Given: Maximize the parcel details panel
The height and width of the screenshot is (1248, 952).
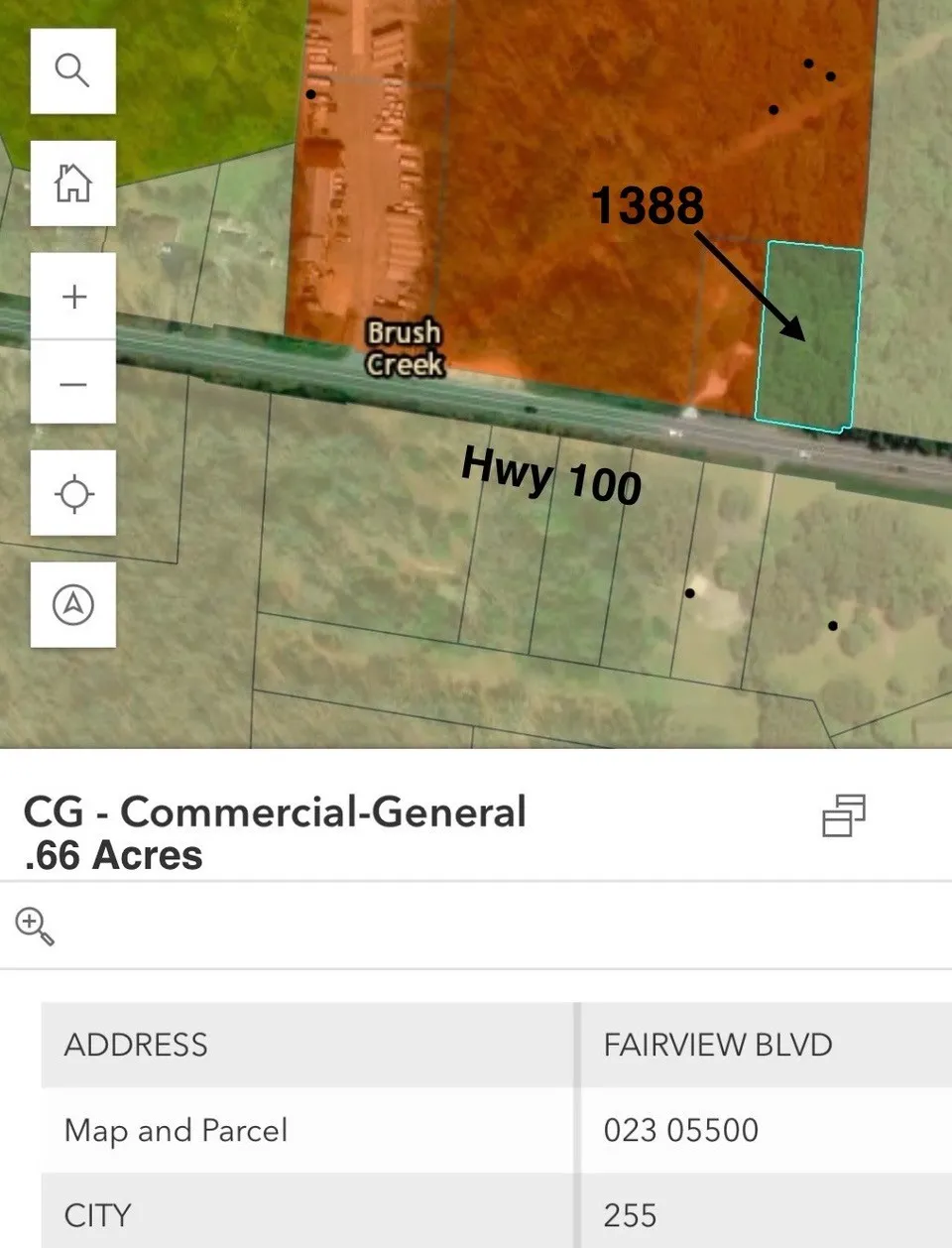Looking at the screenshot, I should click(x=844, y=815).
